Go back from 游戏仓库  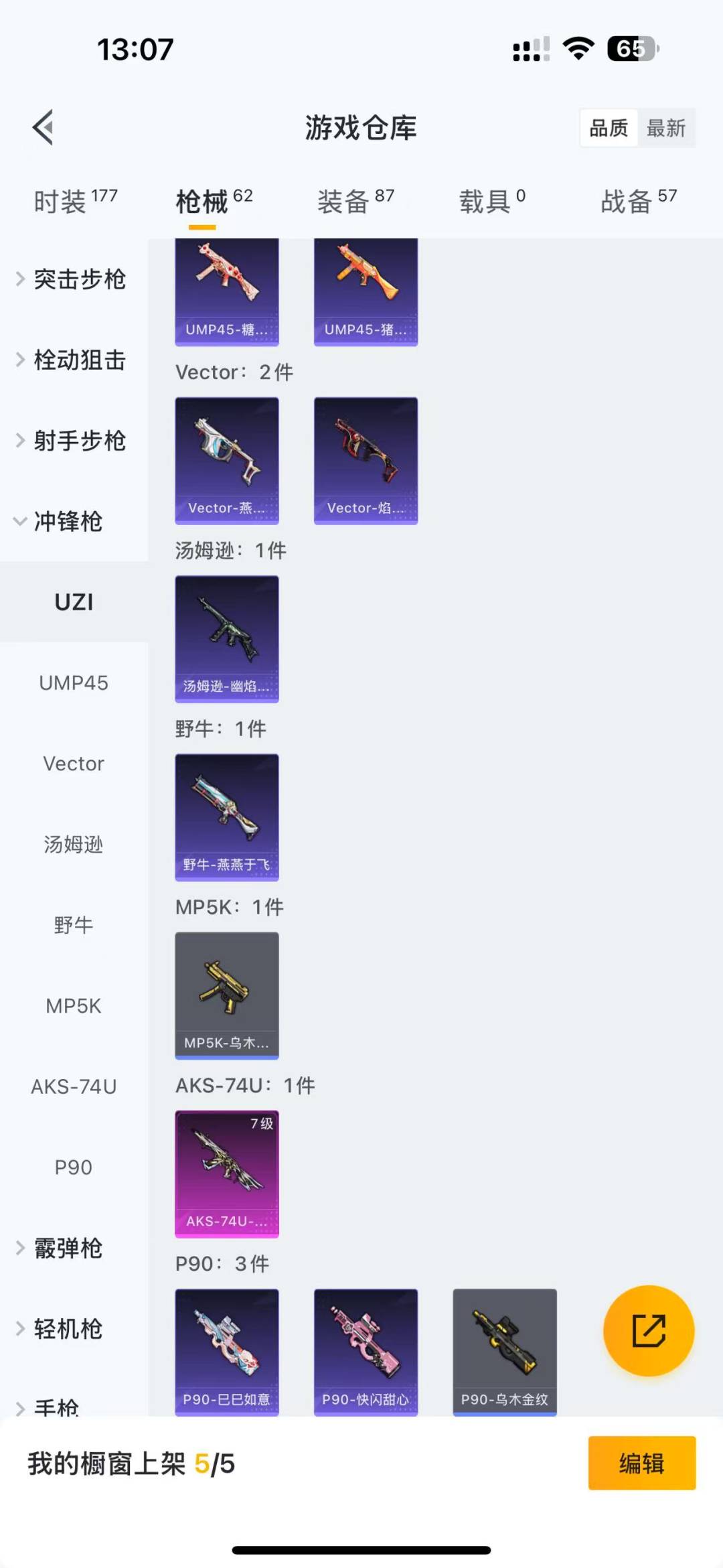(44, 127)
